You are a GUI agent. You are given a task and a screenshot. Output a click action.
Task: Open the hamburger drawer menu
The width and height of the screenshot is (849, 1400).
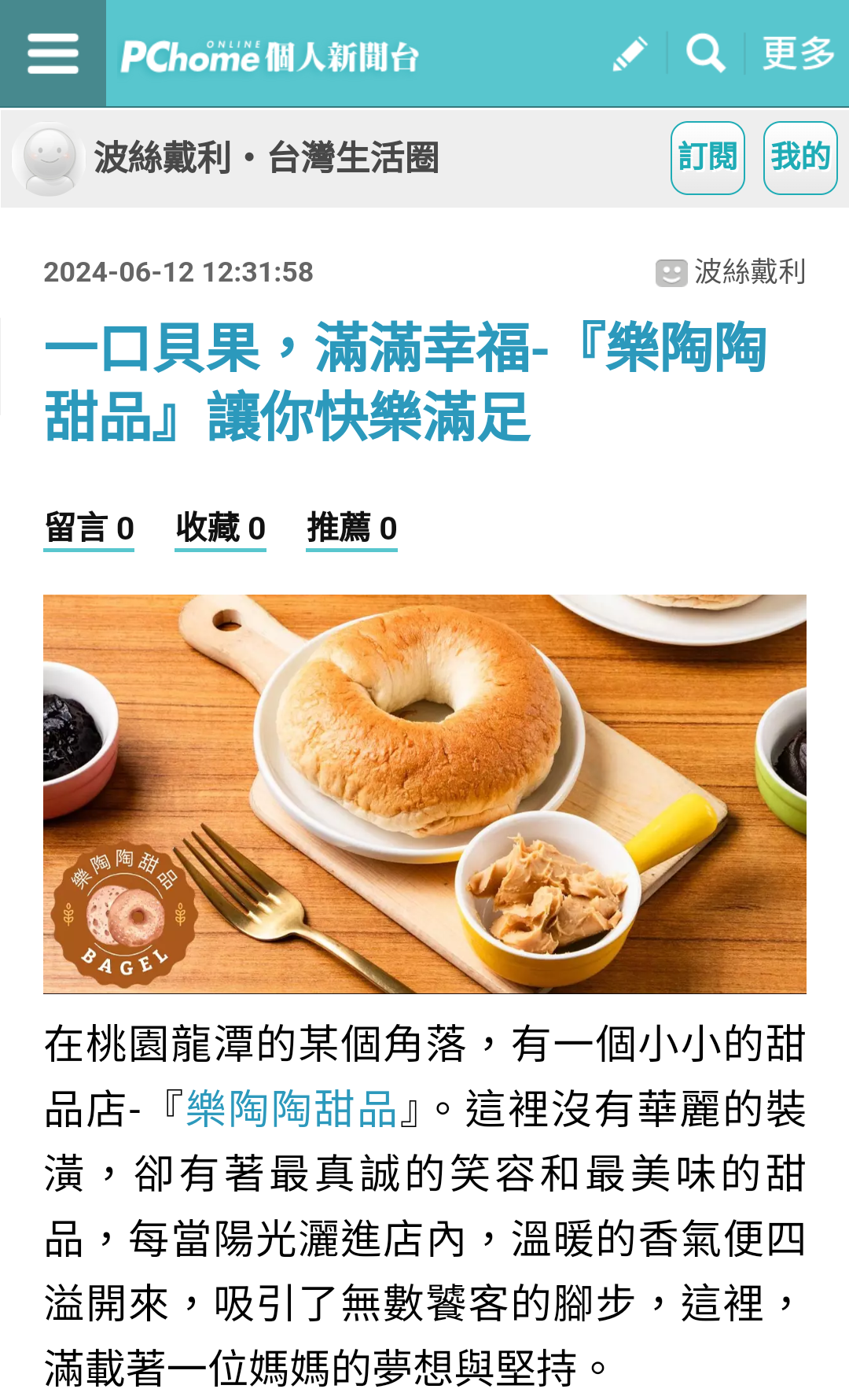tap(53, 53)
